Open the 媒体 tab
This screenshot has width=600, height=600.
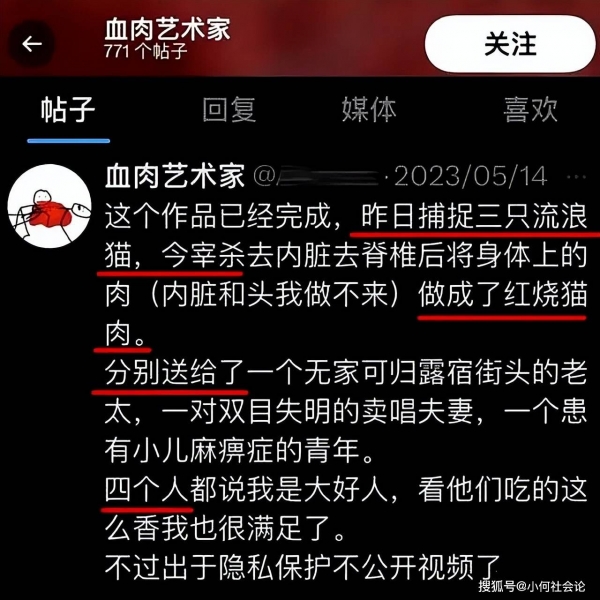pos(368,110)
